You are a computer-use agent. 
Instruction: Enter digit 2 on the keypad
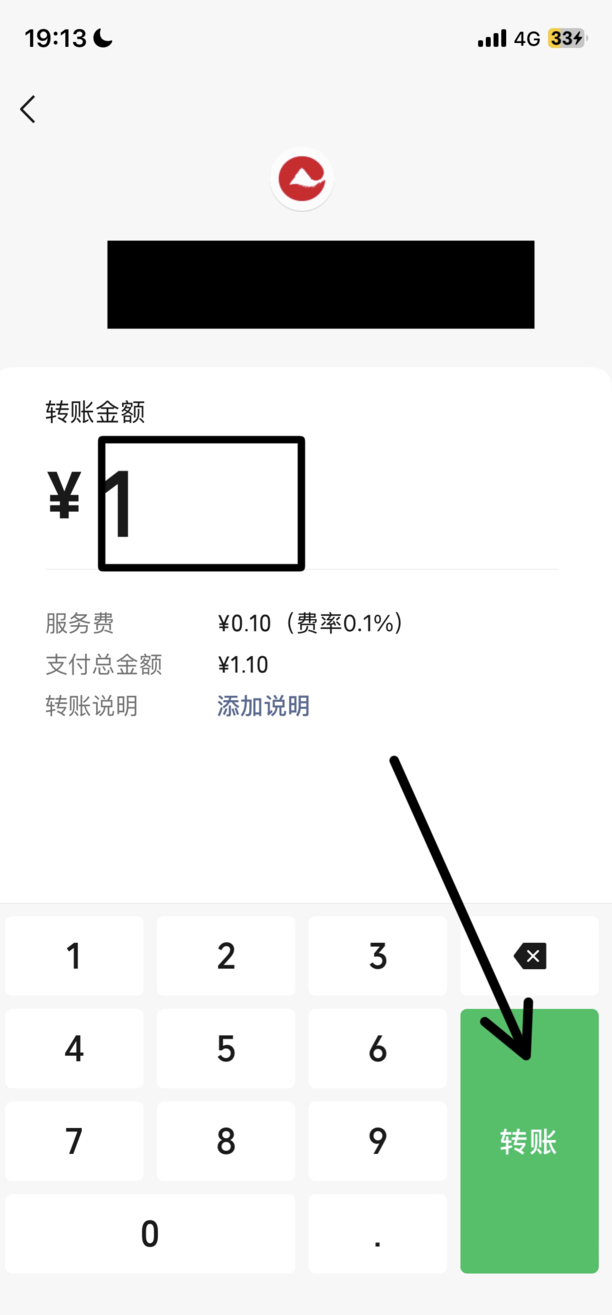[226, 956]
